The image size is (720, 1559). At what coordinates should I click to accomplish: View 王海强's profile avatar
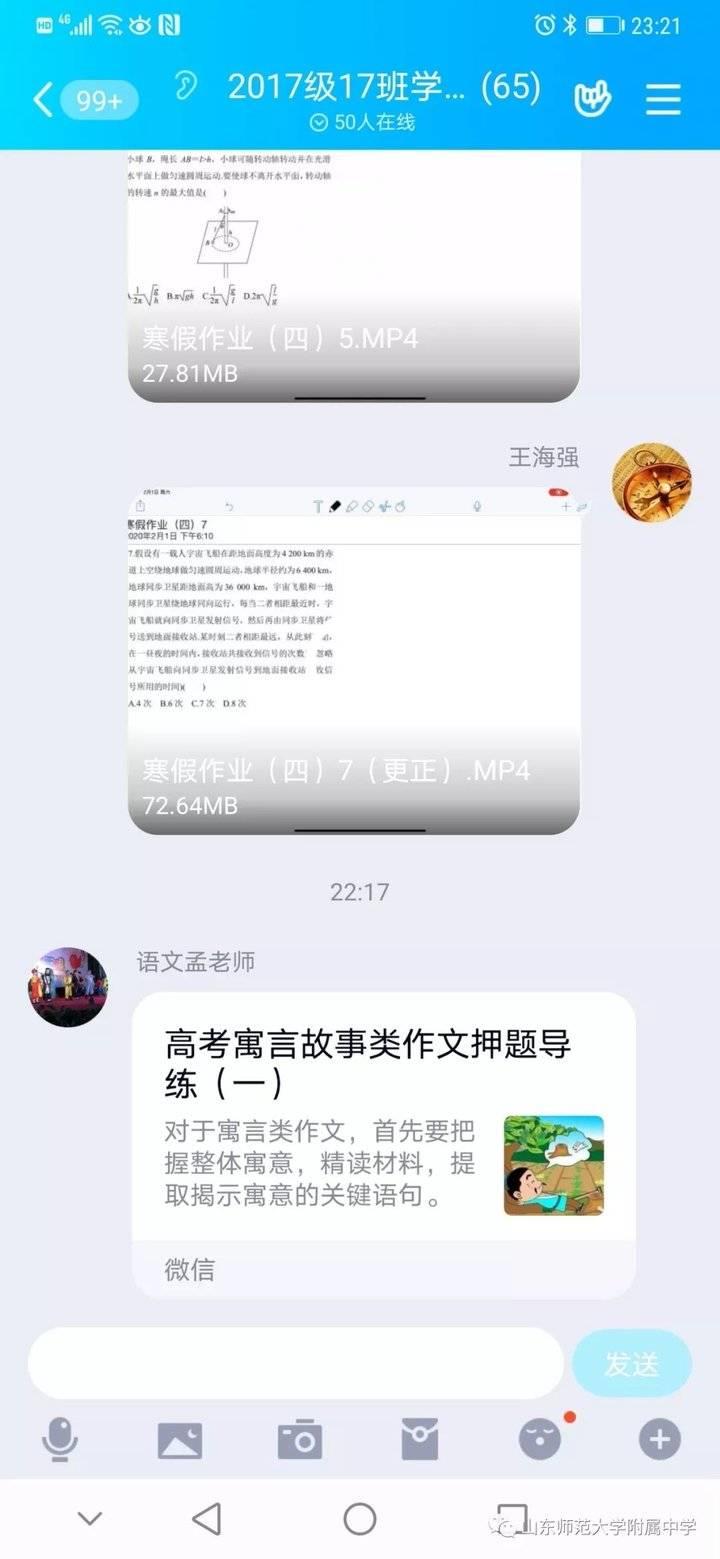pos(651,482)
